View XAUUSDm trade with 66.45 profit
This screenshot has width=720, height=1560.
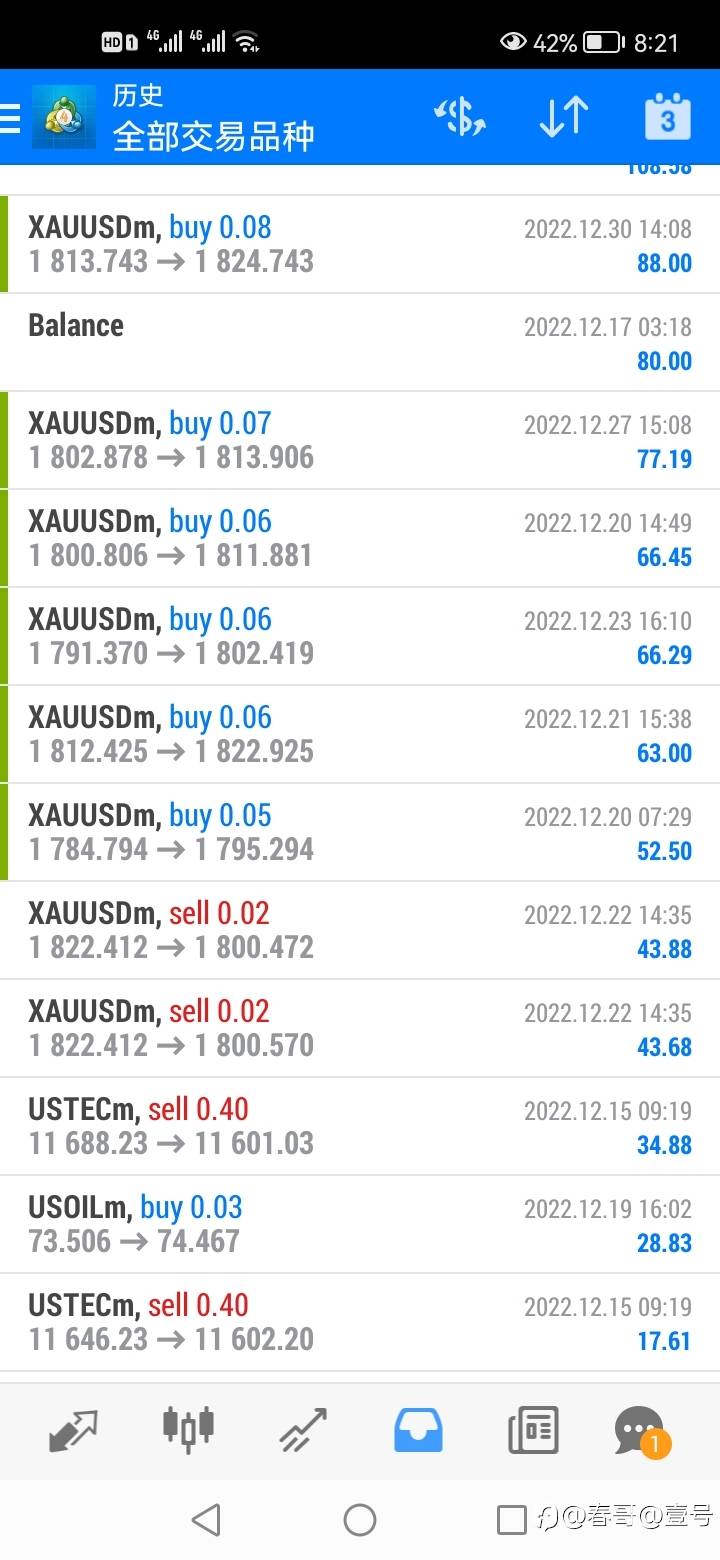click(360, 538)
